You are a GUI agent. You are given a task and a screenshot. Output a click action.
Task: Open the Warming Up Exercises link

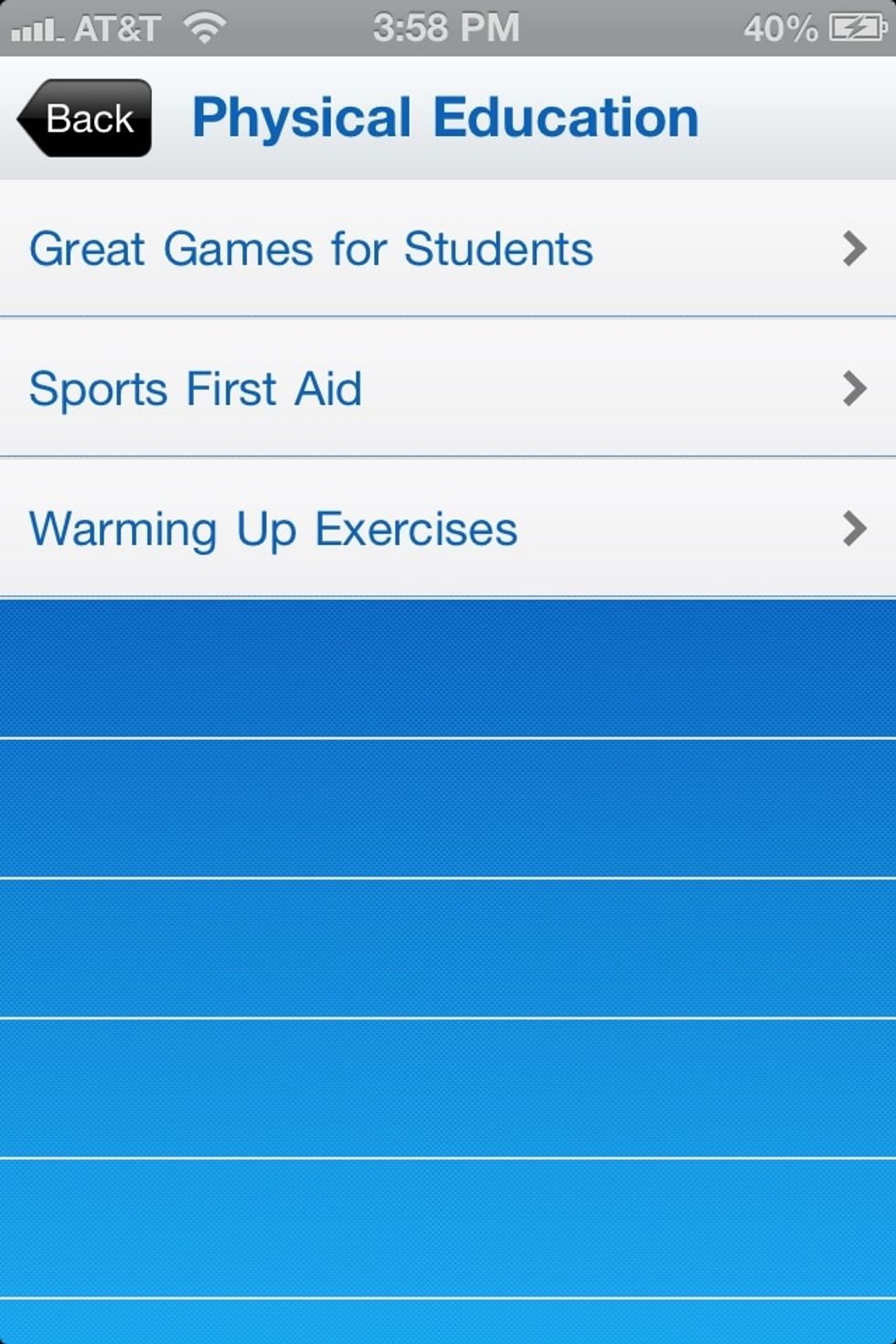coord(273,528)
